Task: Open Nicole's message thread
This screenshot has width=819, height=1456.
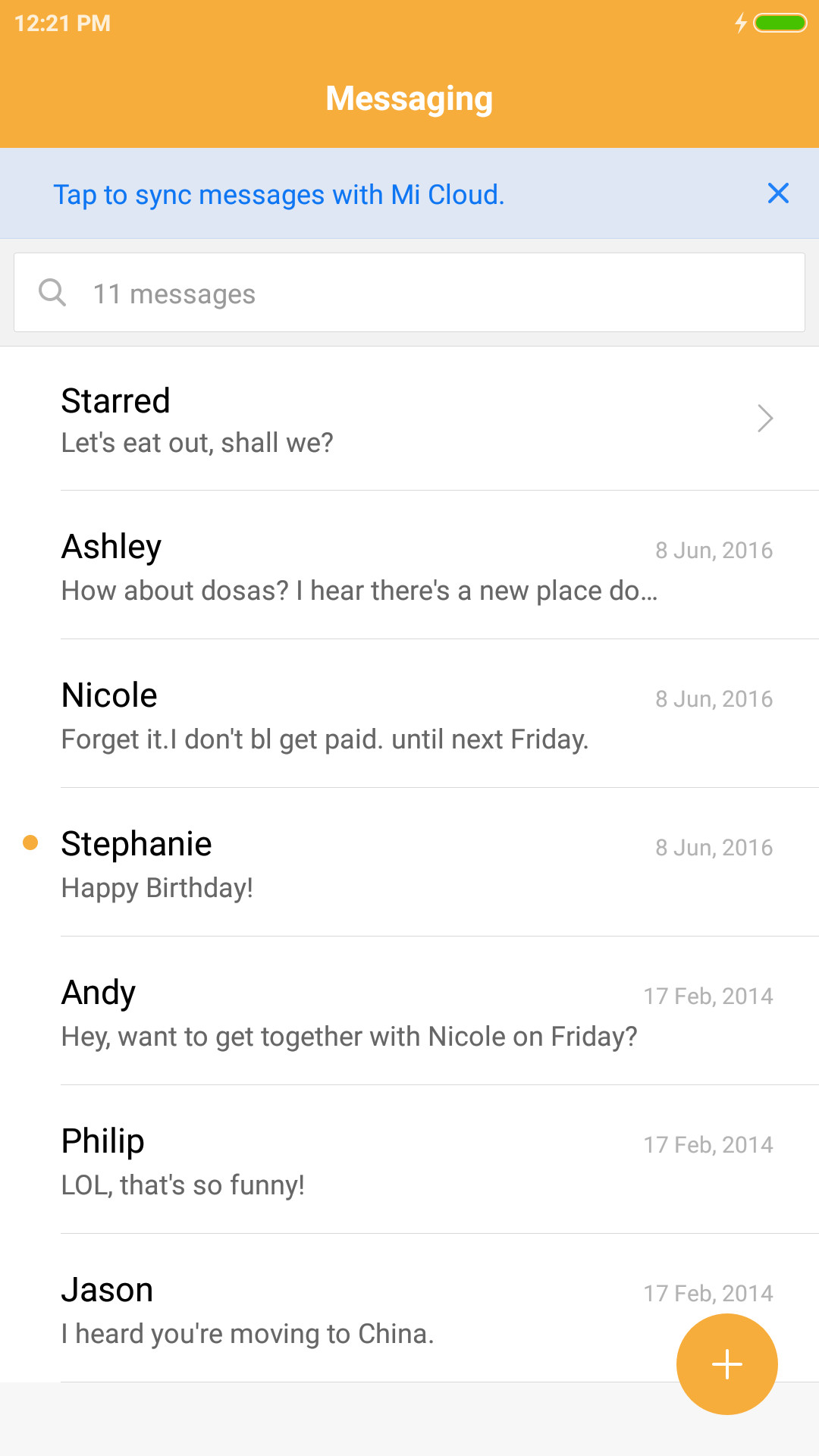Action: point(409,714)
